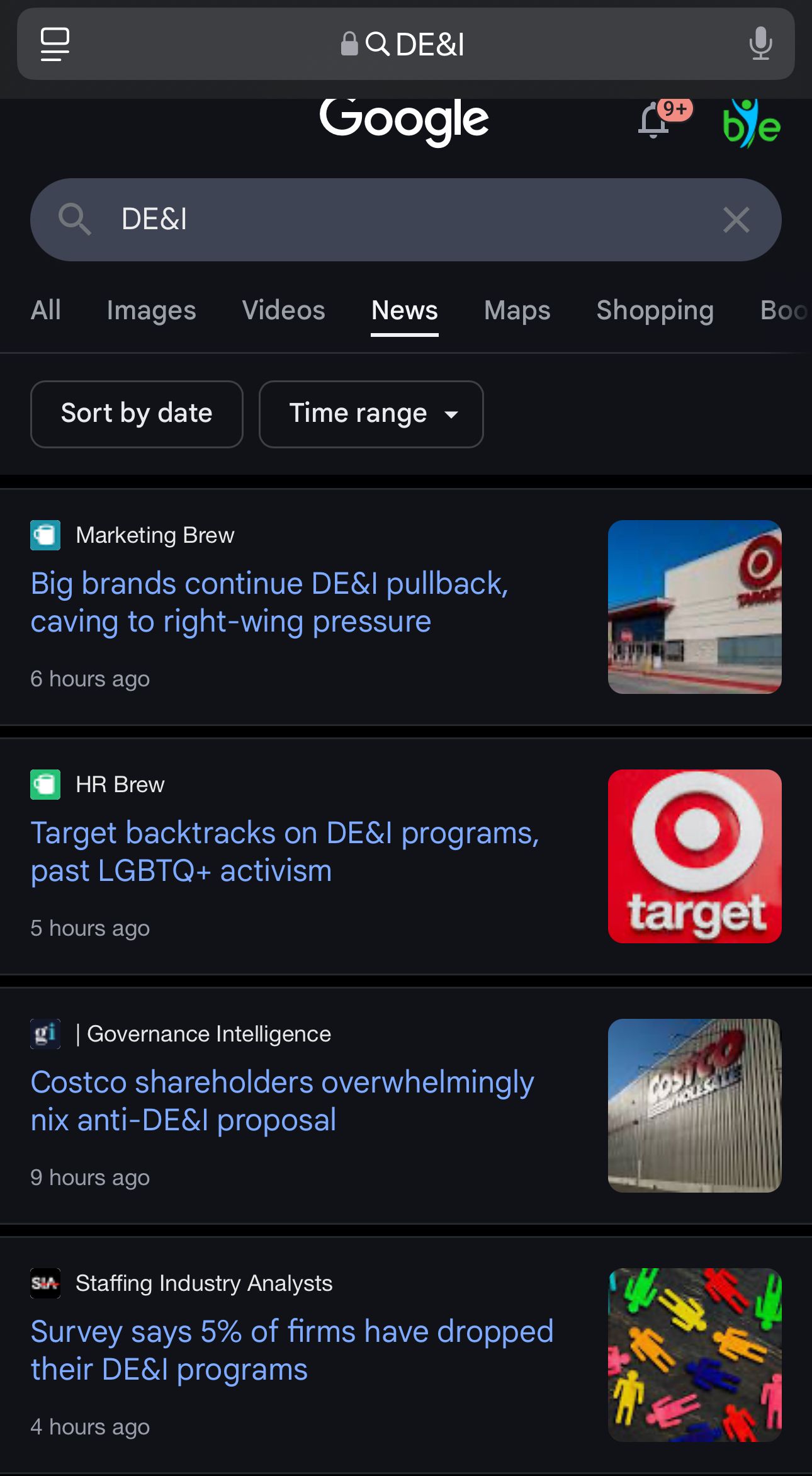Switch to the Shopping tab
This screenshot has width=812, height=1476.
tap(655, 310)
